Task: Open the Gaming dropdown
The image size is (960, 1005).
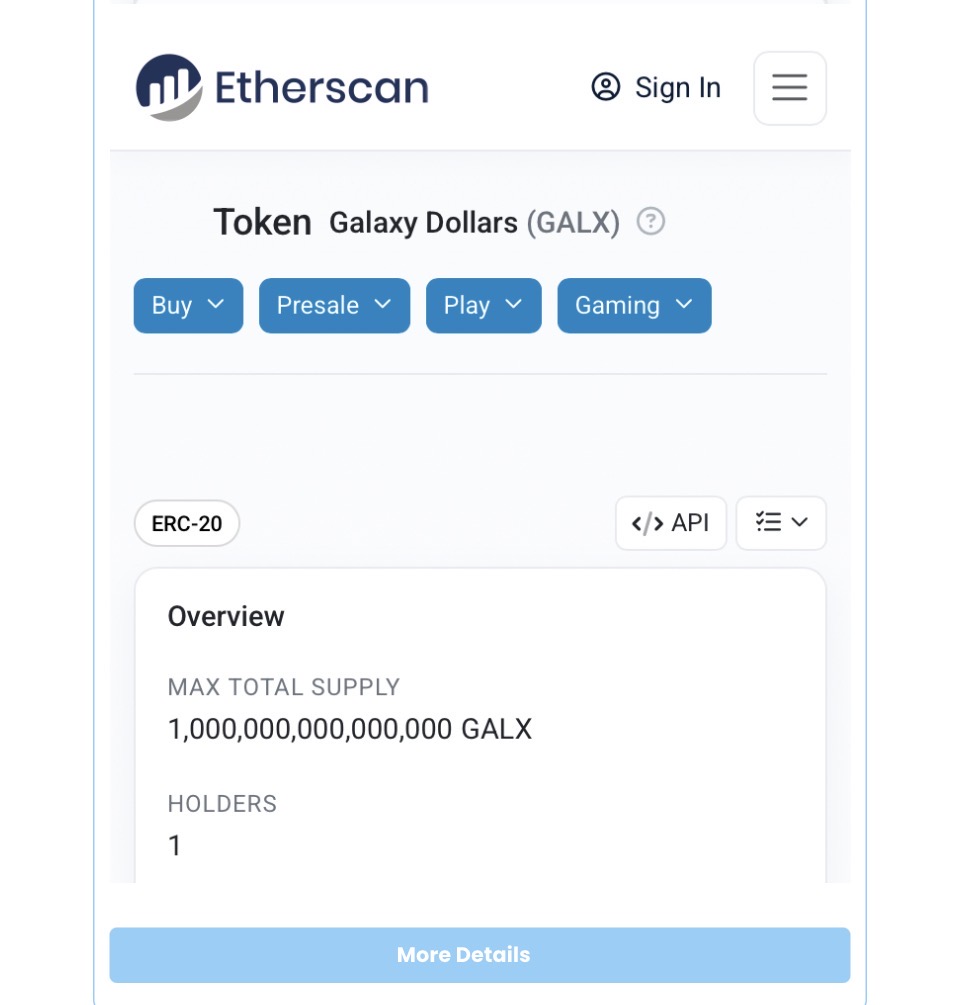Action: [634, 306]
